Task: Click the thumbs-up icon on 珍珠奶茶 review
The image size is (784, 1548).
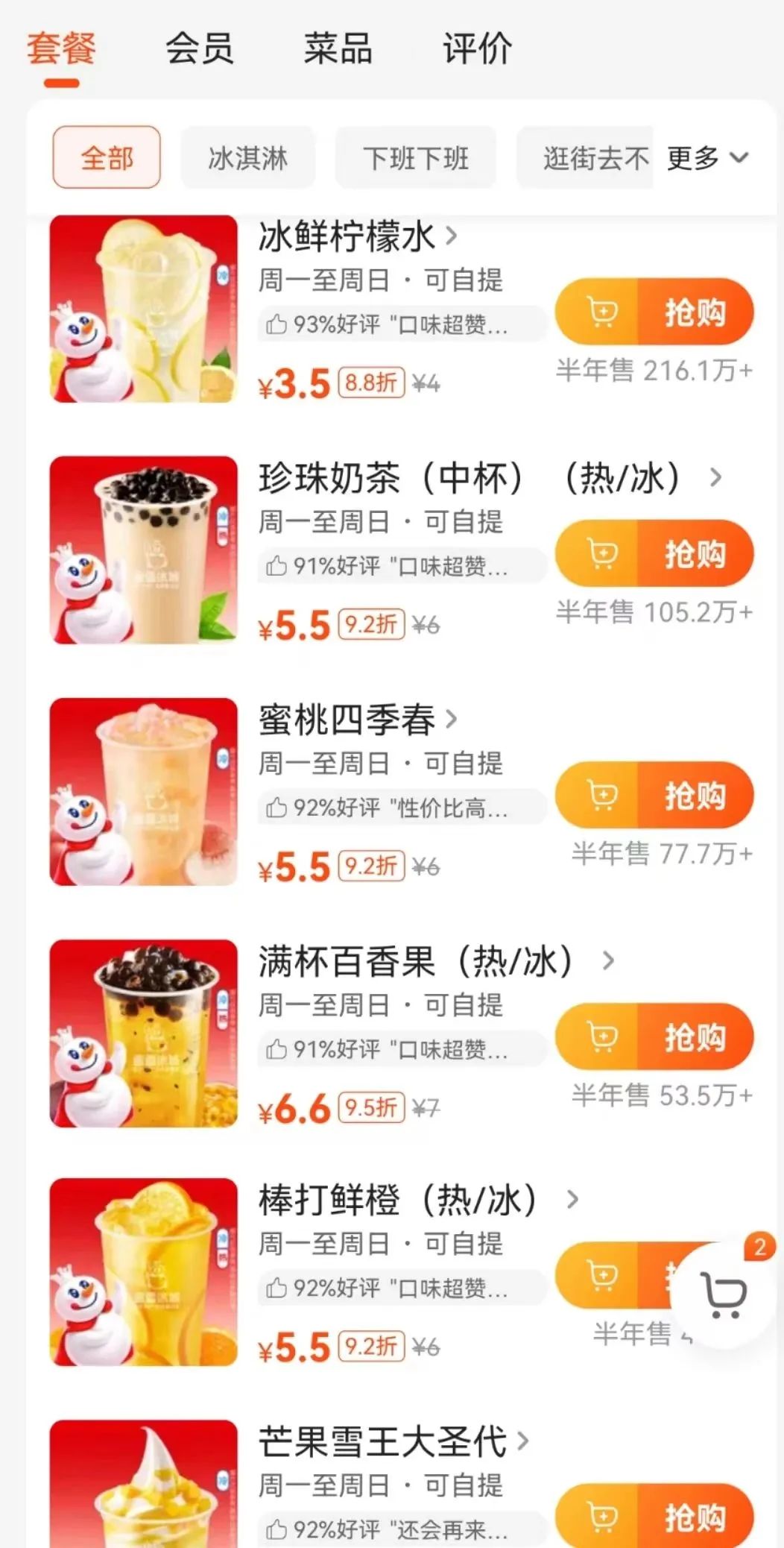Action: tap(277, 564)
